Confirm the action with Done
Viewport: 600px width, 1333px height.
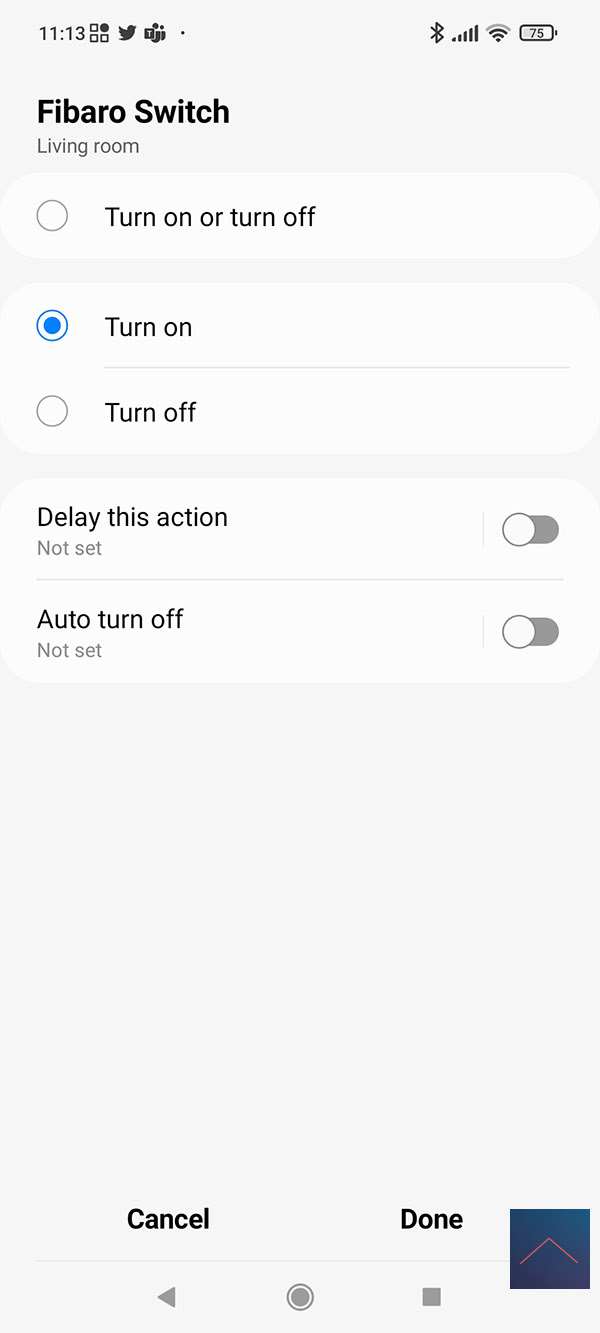pos(431,1219)
